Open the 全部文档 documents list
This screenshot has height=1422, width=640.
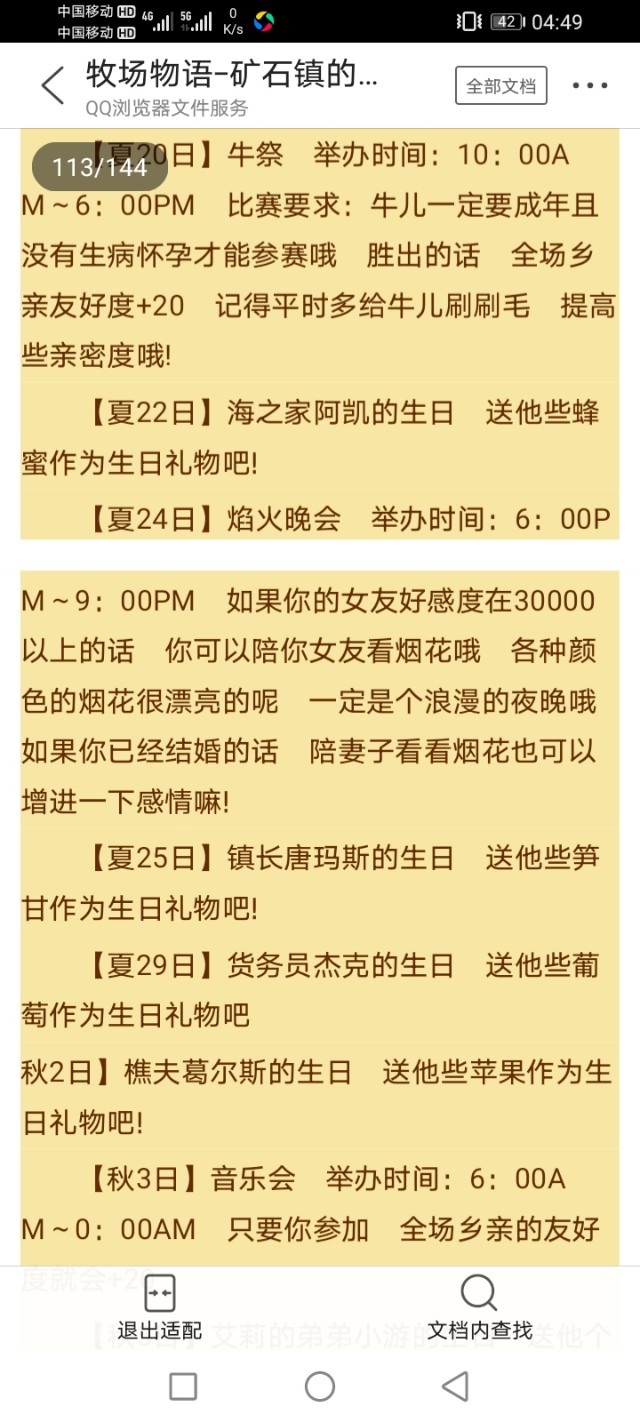(x=501, y=86)
